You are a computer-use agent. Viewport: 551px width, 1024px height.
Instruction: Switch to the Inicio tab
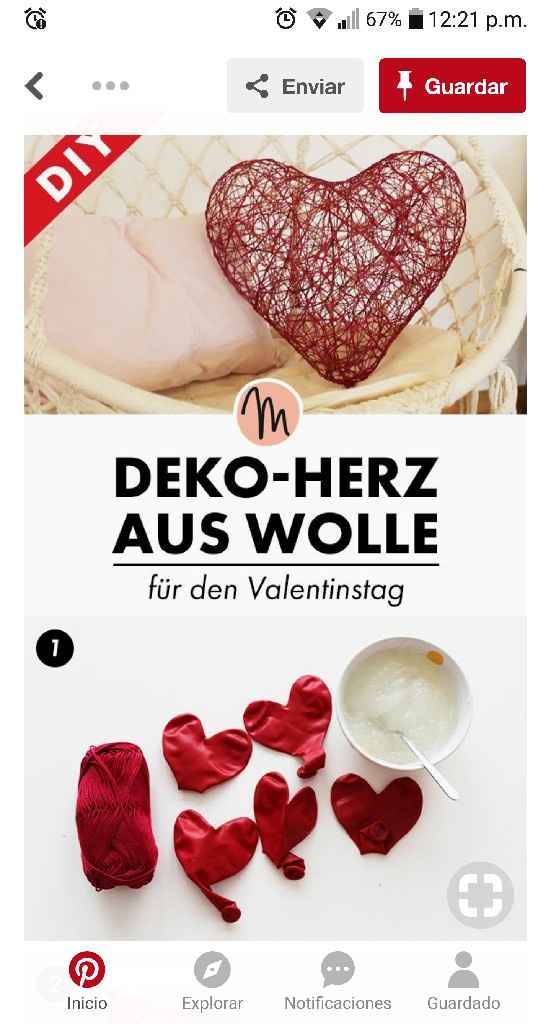click(x=87, y=981)
